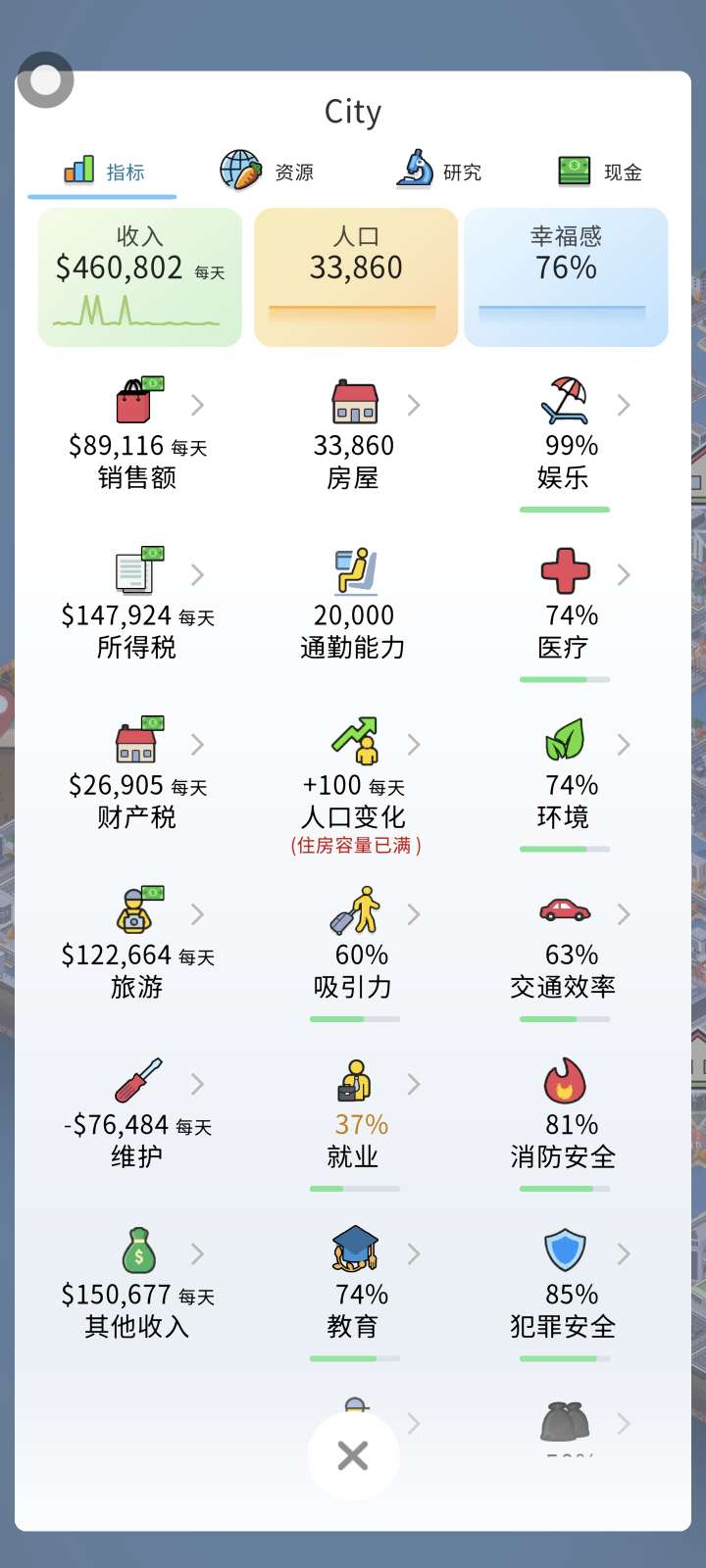Open the 幸福感 happiness card
Viewport: 706px width, 1568px height.
(566, 276)
